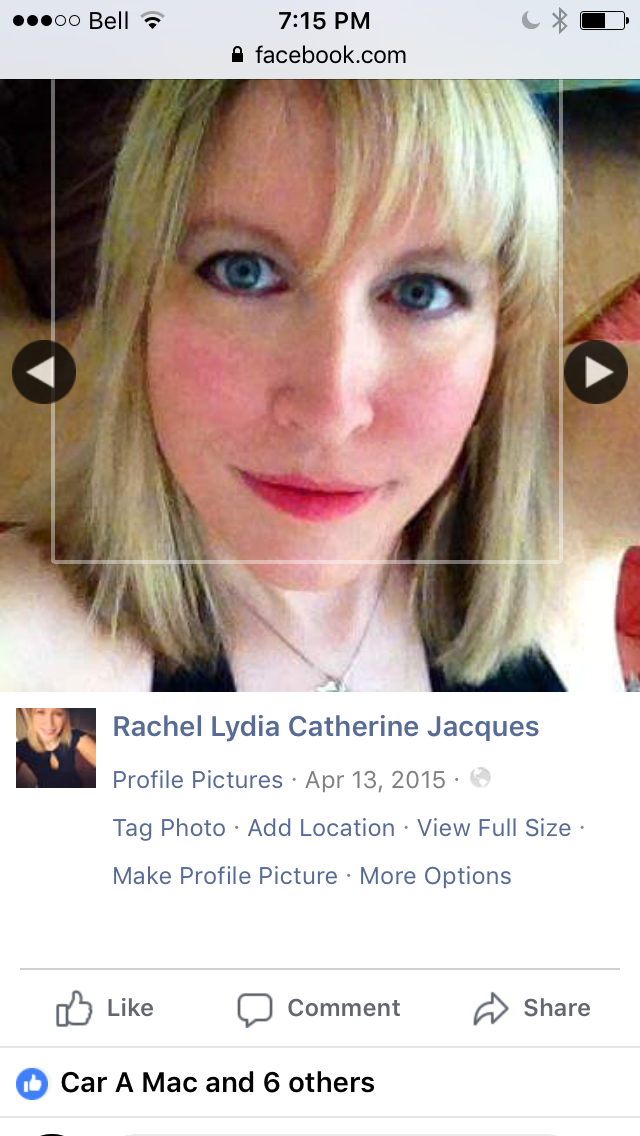Go to the previous photo
640x1136 pixels.
pos(43,372)
